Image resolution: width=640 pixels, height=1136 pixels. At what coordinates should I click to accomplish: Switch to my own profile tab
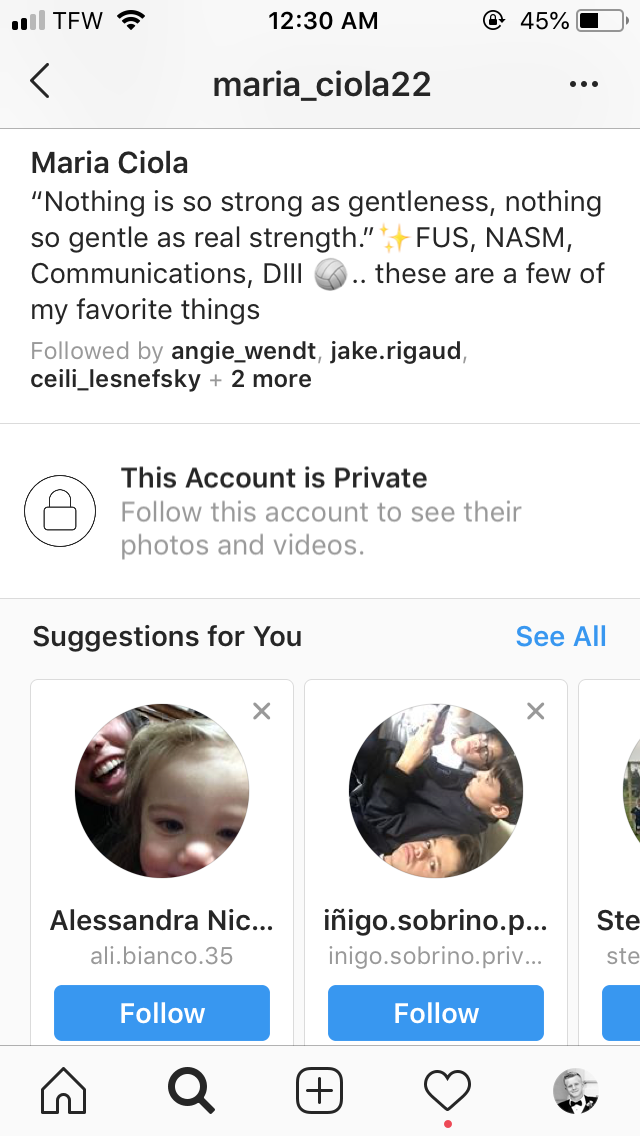point(576,1090)
